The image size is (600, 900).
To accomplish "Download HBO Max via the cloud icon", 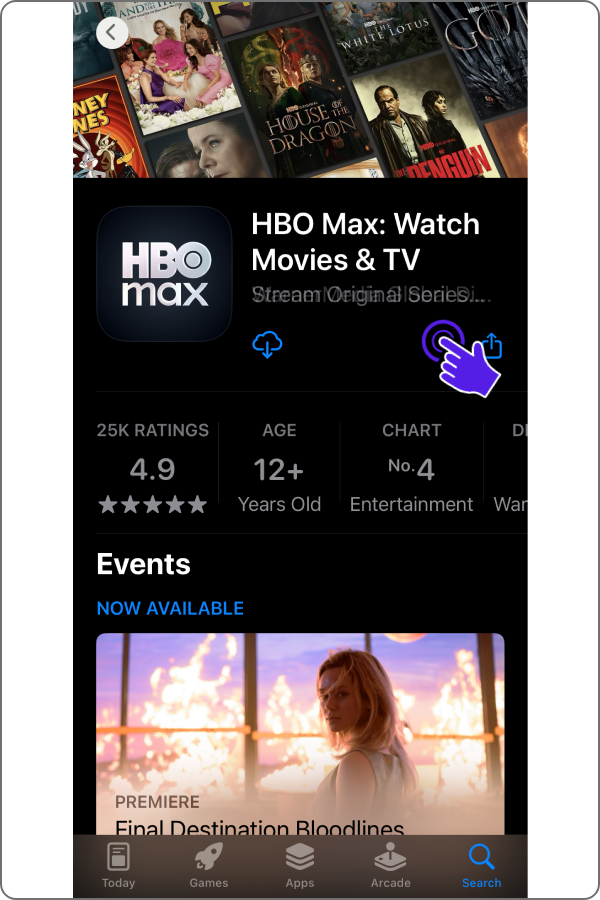I will pyautogui.click(x=267, y=345).
